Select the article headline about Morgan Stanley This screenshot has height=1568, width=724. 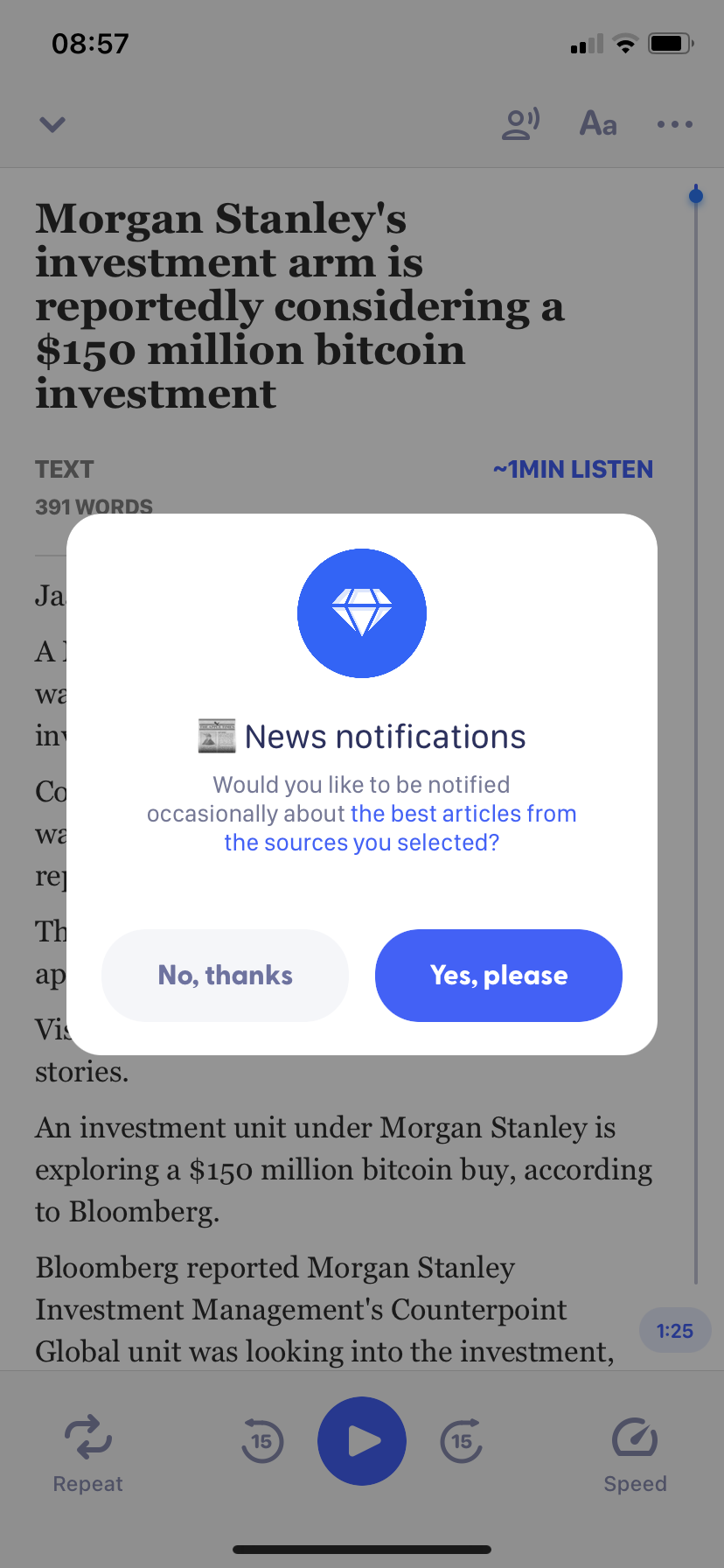point(299,306)
